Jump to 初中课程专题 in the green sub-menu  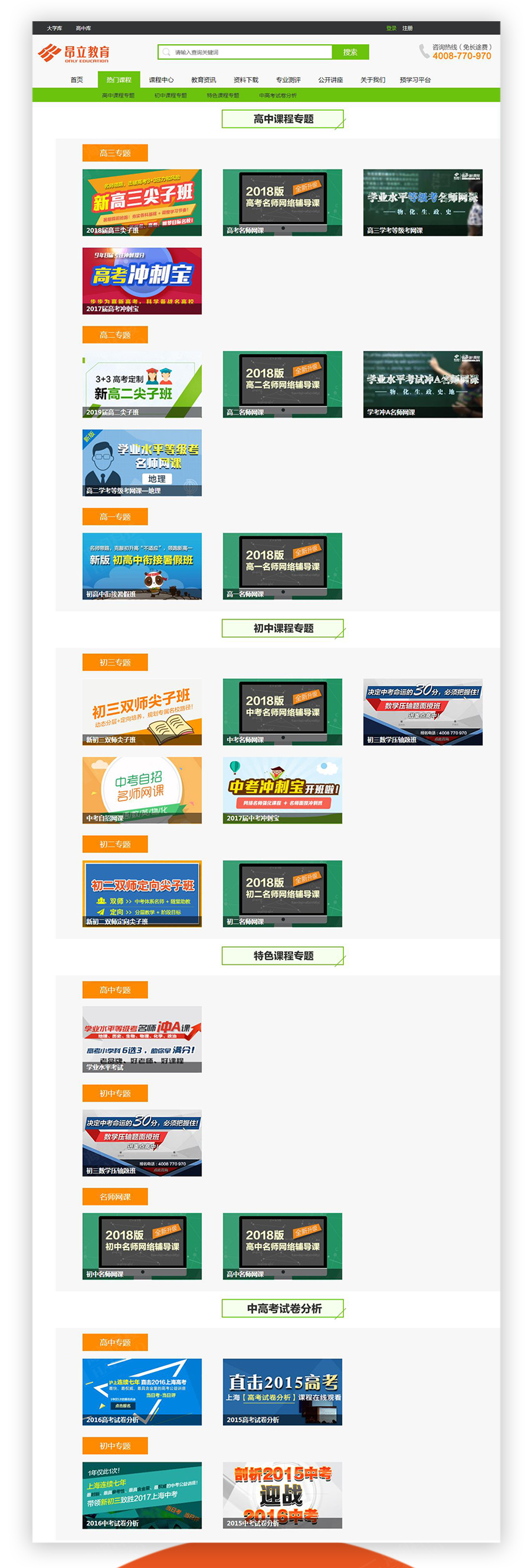click(171, 95)
